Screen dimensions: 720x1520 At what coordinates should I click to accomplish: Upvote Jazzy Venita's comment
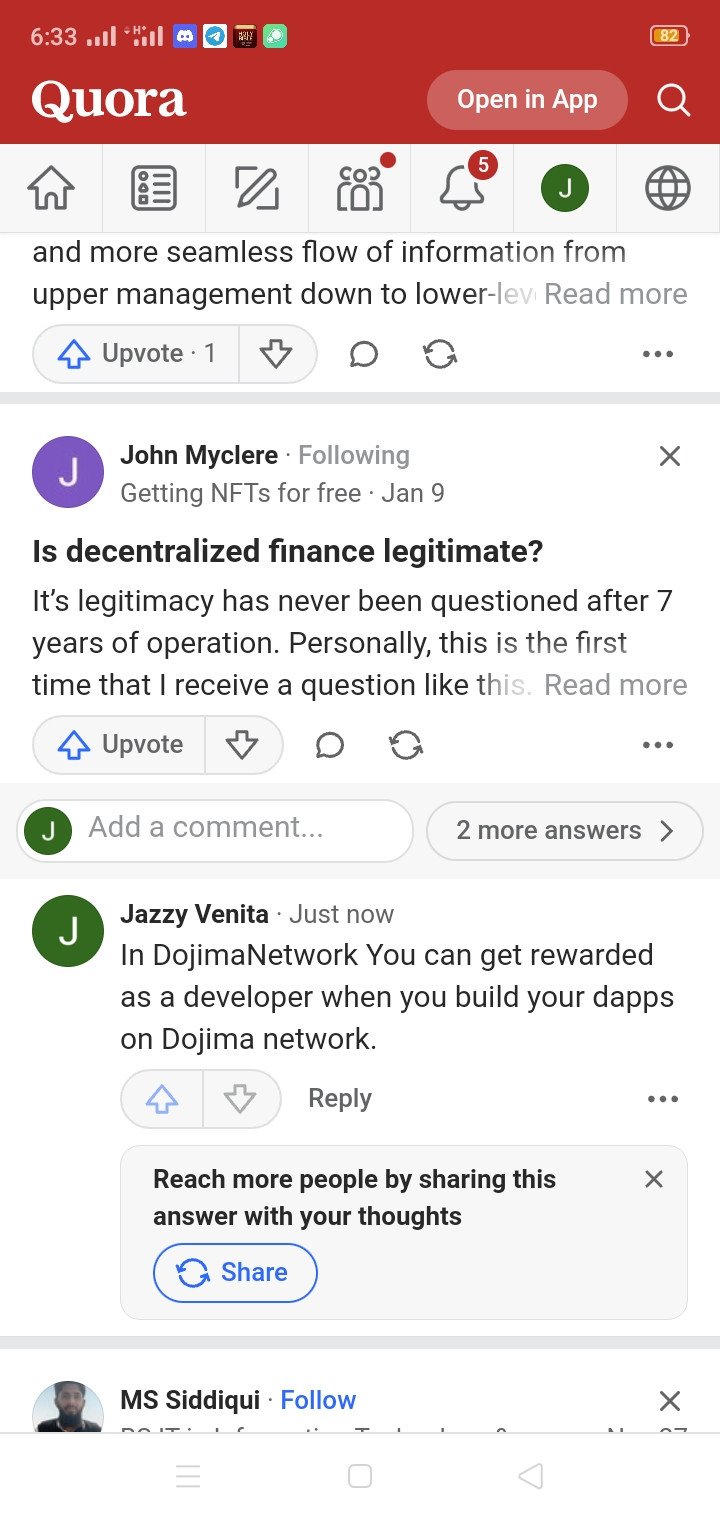(x=162, y=1099)
